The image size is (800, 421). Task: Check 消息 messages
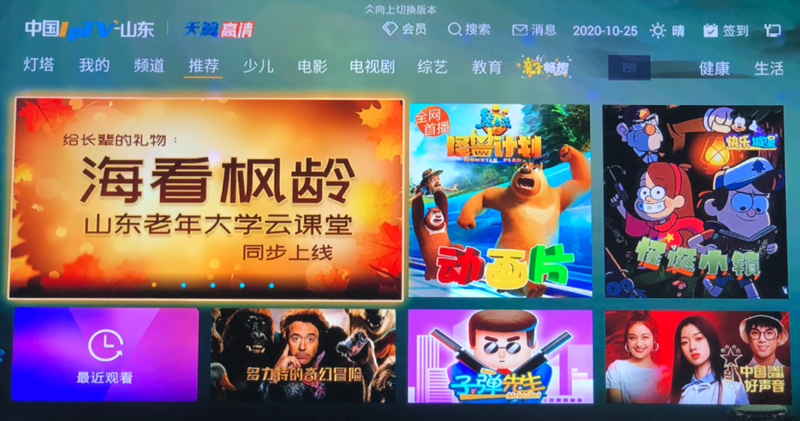tap(535, 31)
